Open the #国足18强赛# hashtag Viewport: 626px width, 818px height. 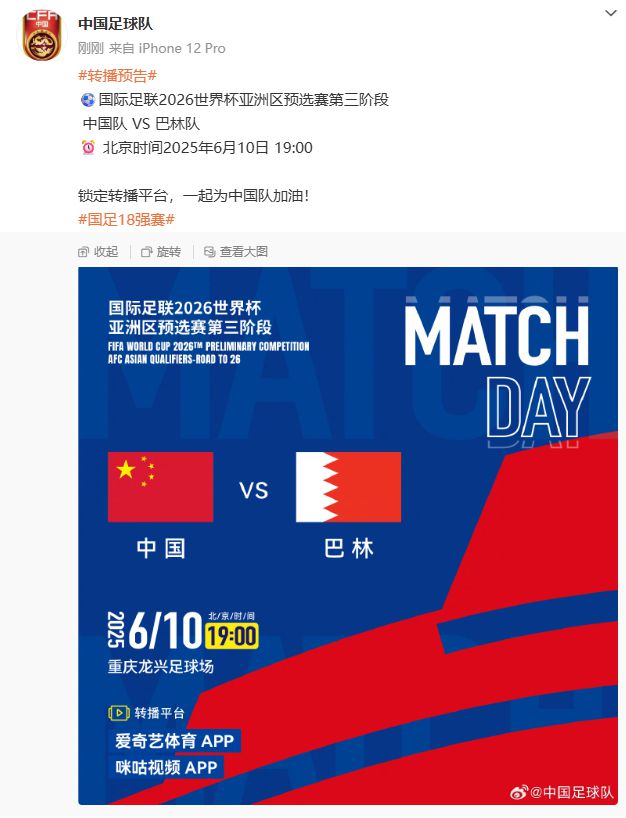[126, 219]
